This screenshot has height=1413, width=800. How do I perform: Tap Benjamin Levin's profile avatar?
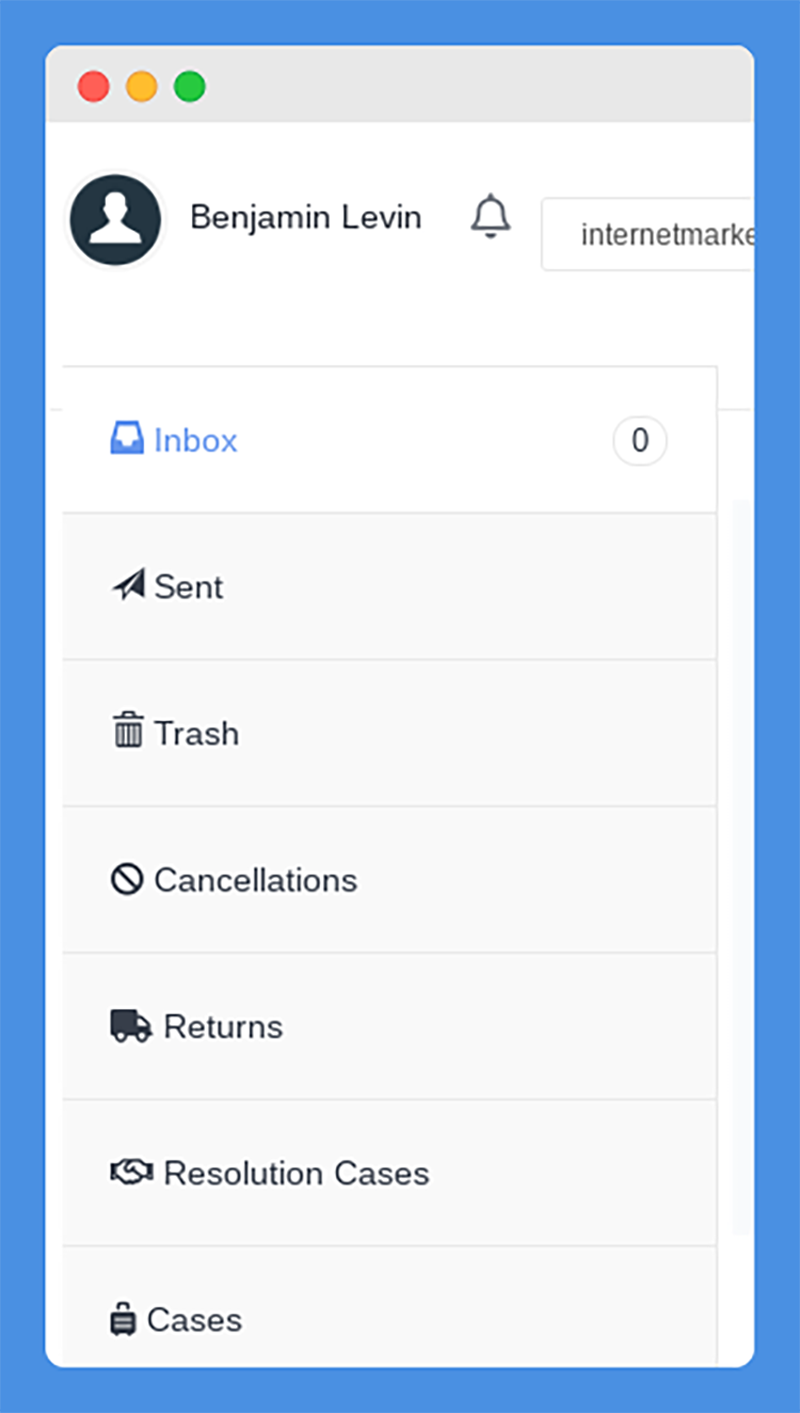[114, 220]
